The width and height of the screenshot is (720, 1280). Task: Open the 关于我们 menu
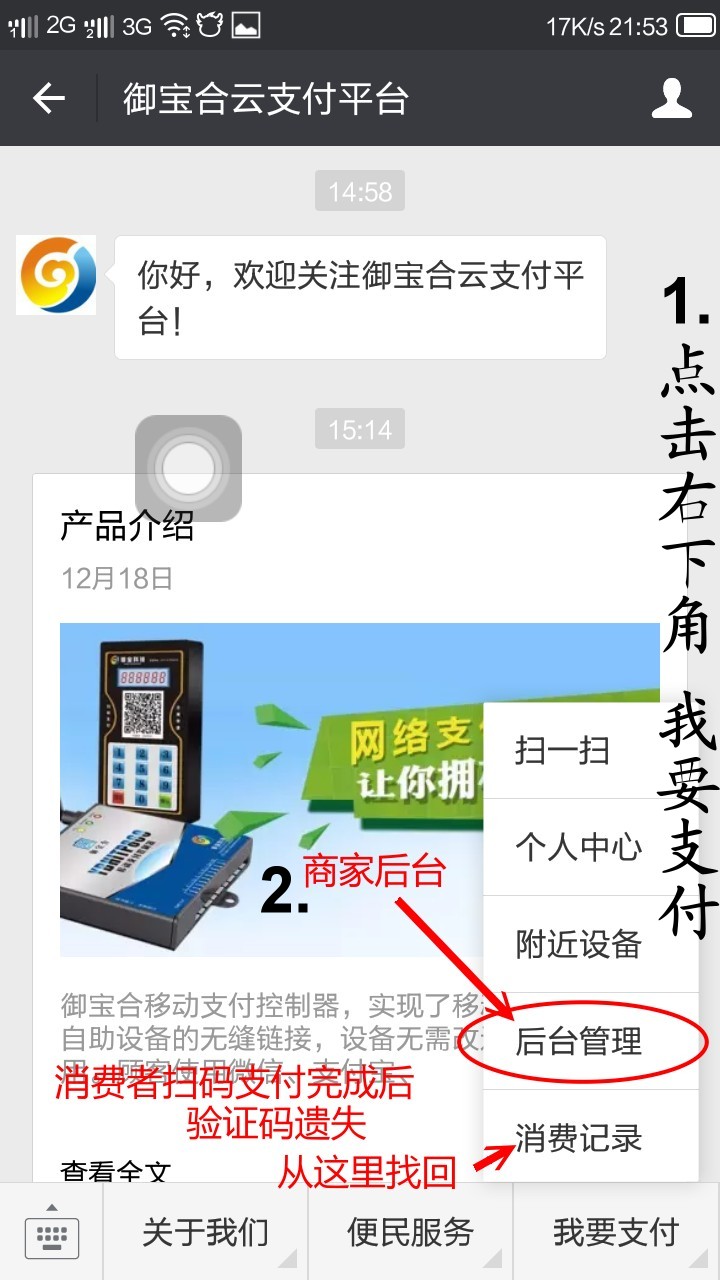206,1233
